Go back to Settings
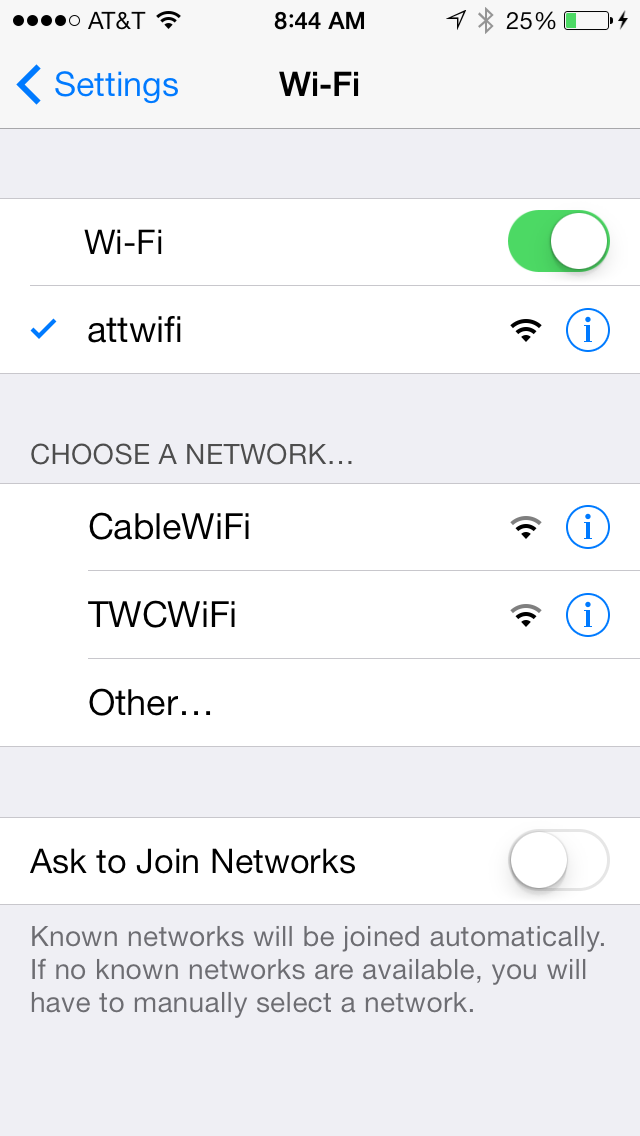This screenshot has height=1136, width=640. coord(97,85)
